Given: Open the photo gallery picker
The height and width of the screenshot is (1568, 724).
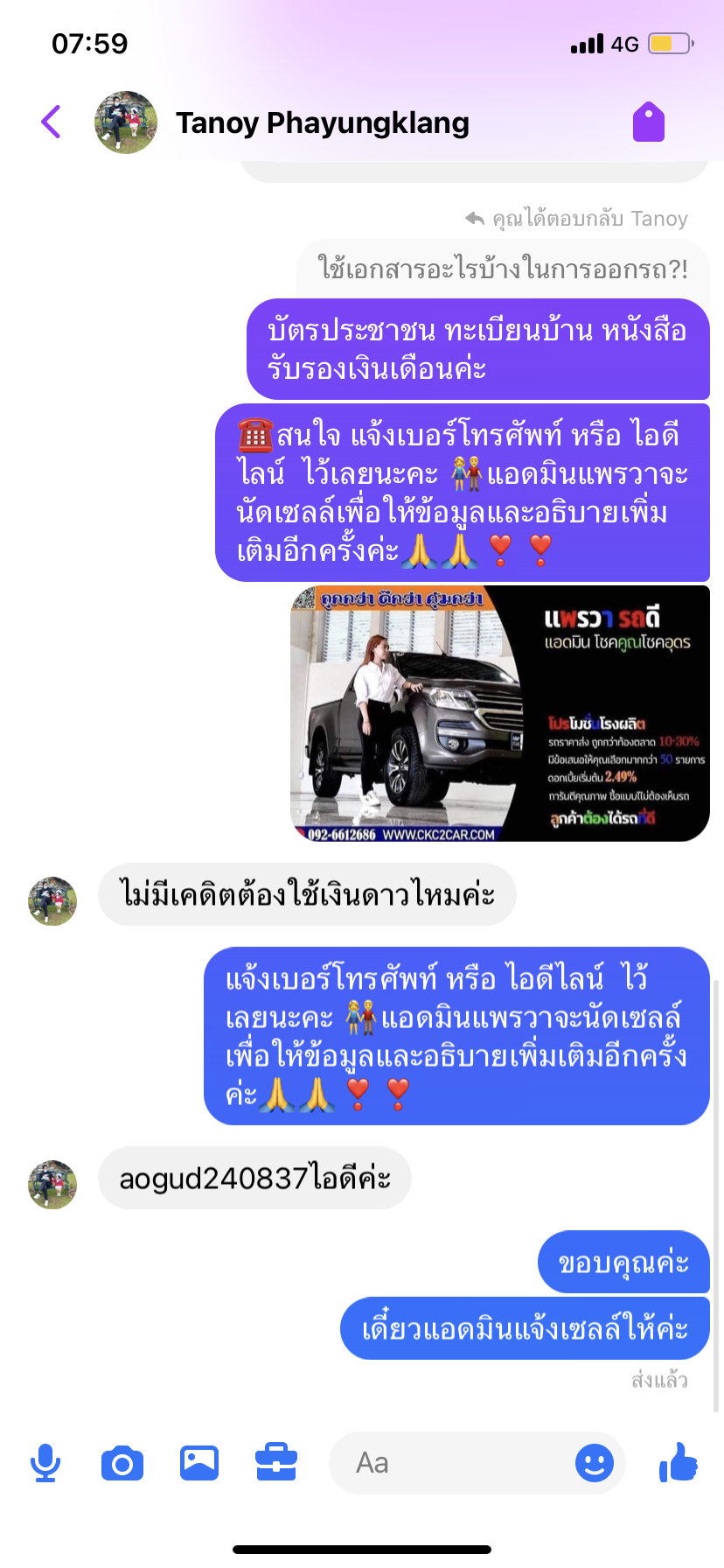Looking at the screenshot, I should [x=199, y=1463].
